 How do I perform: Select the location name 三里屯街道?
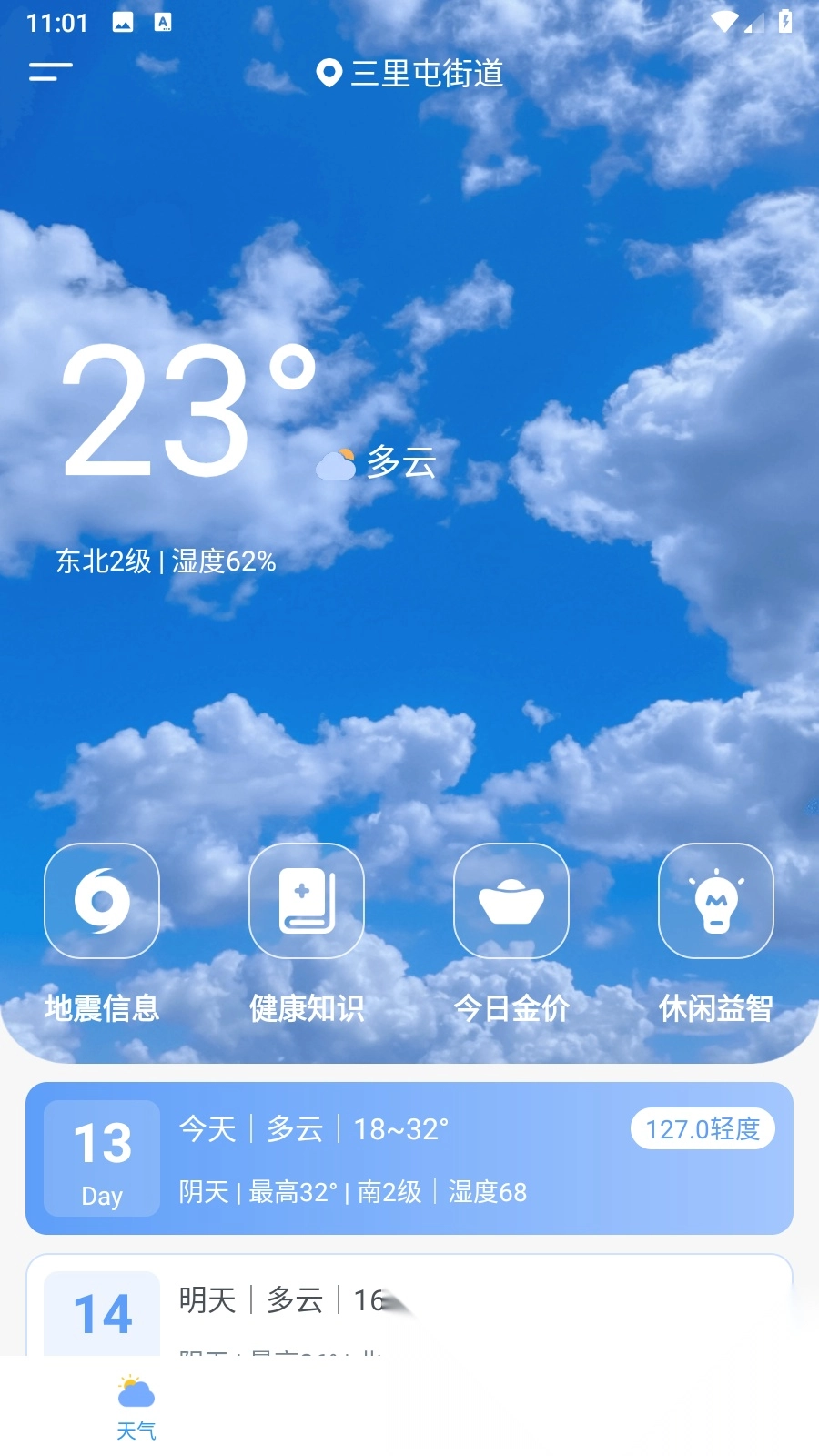coord(430,74)
